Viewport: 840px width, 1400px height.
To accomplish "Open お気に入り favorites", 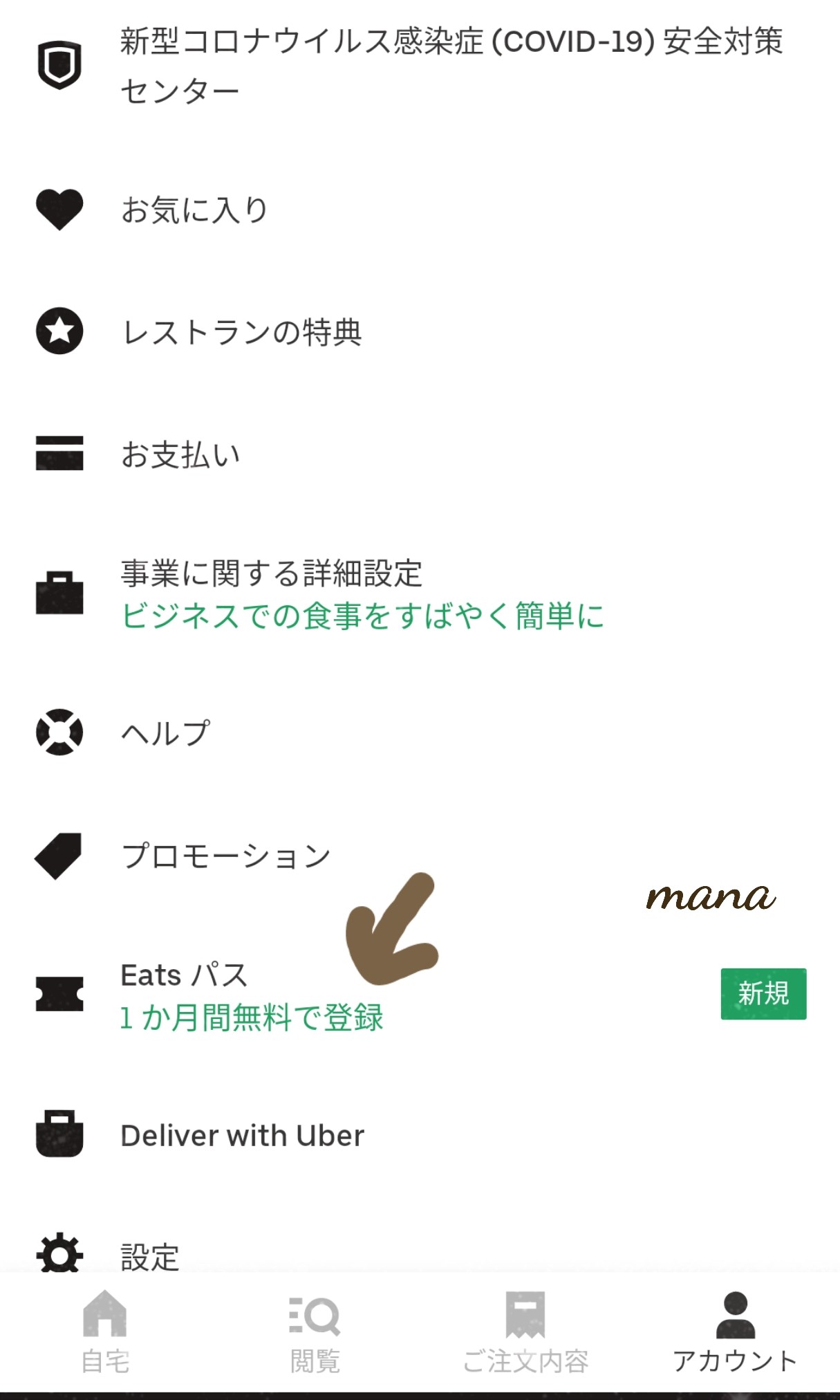I will (x=420, y=210).
